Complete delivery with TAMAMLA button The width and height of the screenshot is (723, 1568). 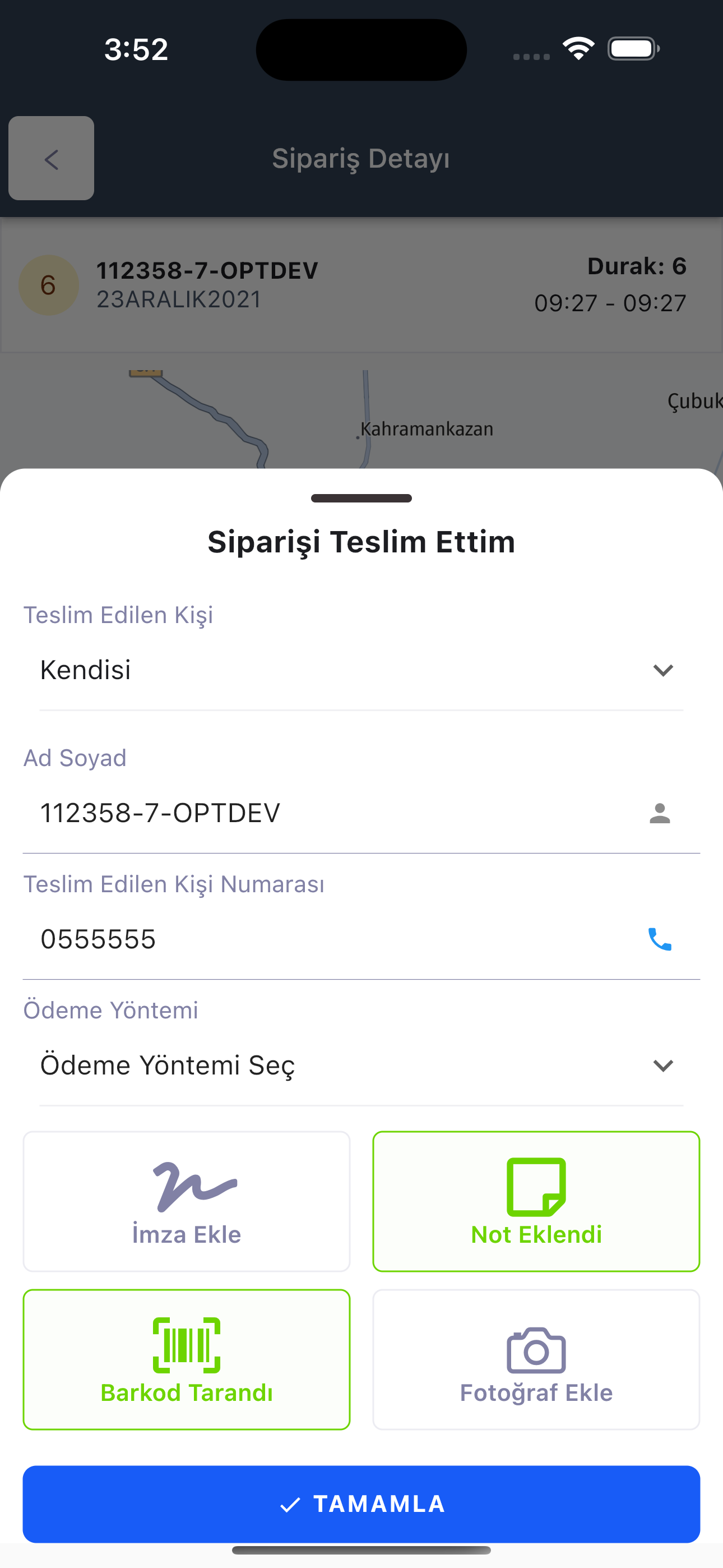361,1504
